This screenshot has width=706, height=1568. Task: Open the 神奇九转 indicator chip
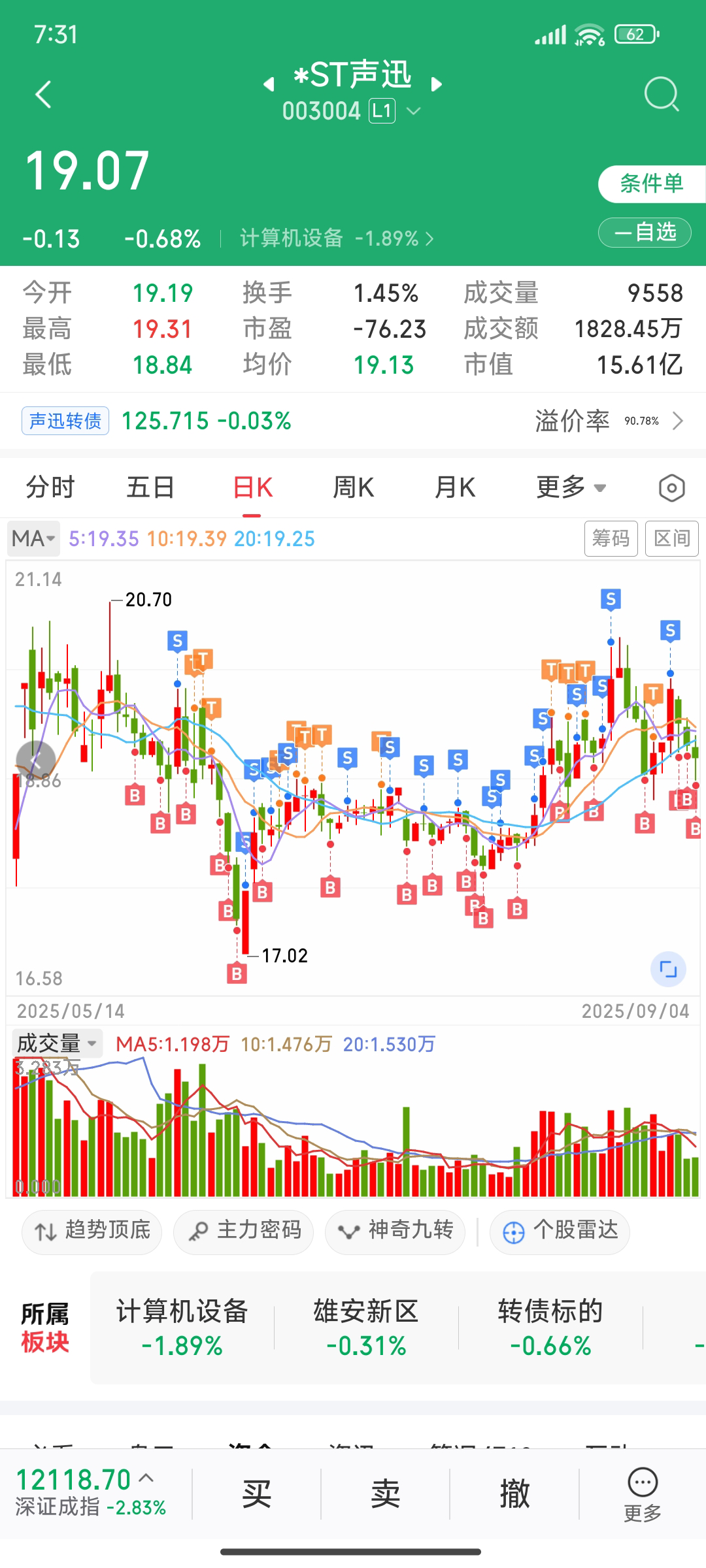point(395,1231)
